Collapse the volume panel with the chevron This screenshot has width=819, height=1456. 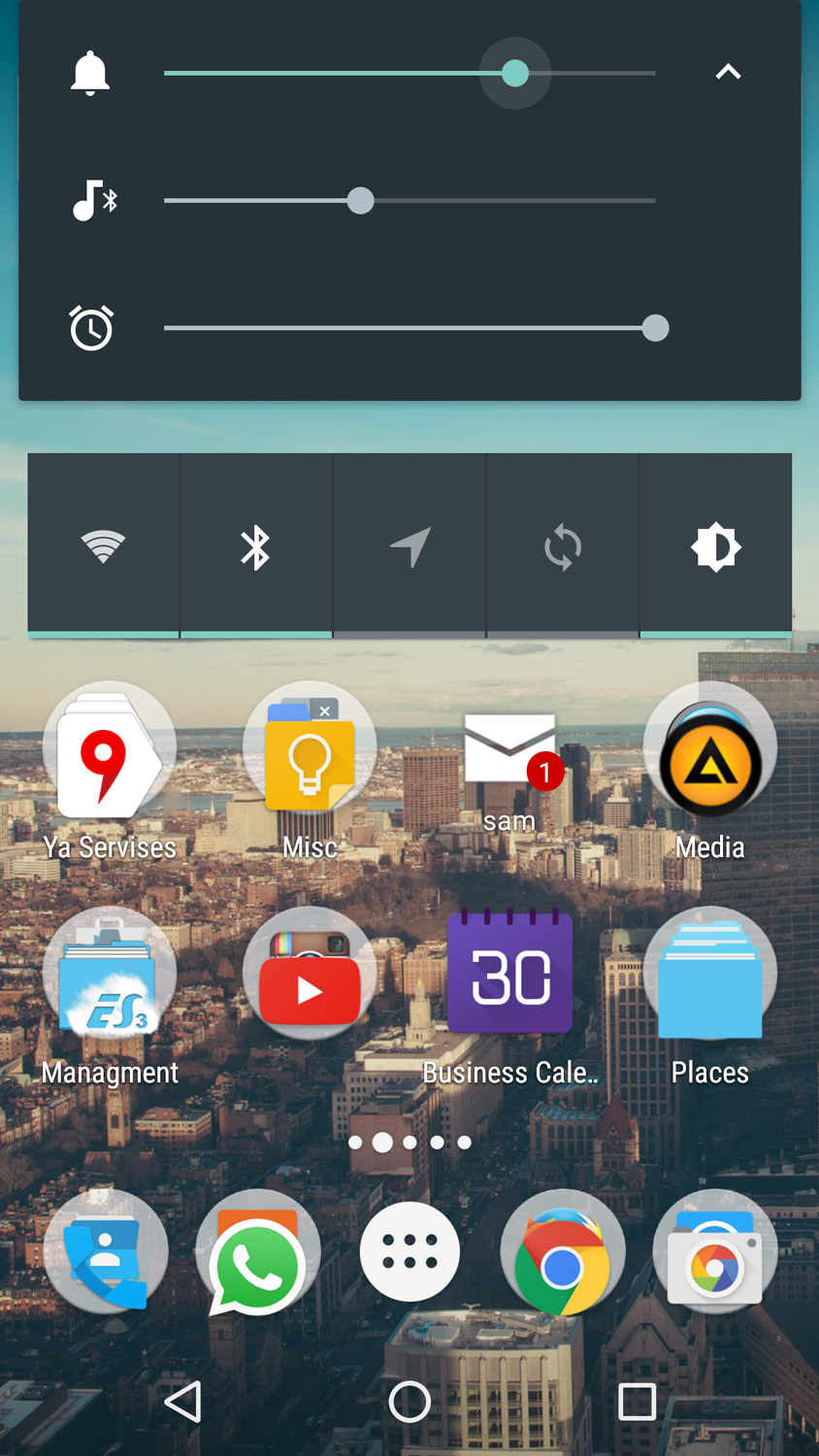point(728,72)
